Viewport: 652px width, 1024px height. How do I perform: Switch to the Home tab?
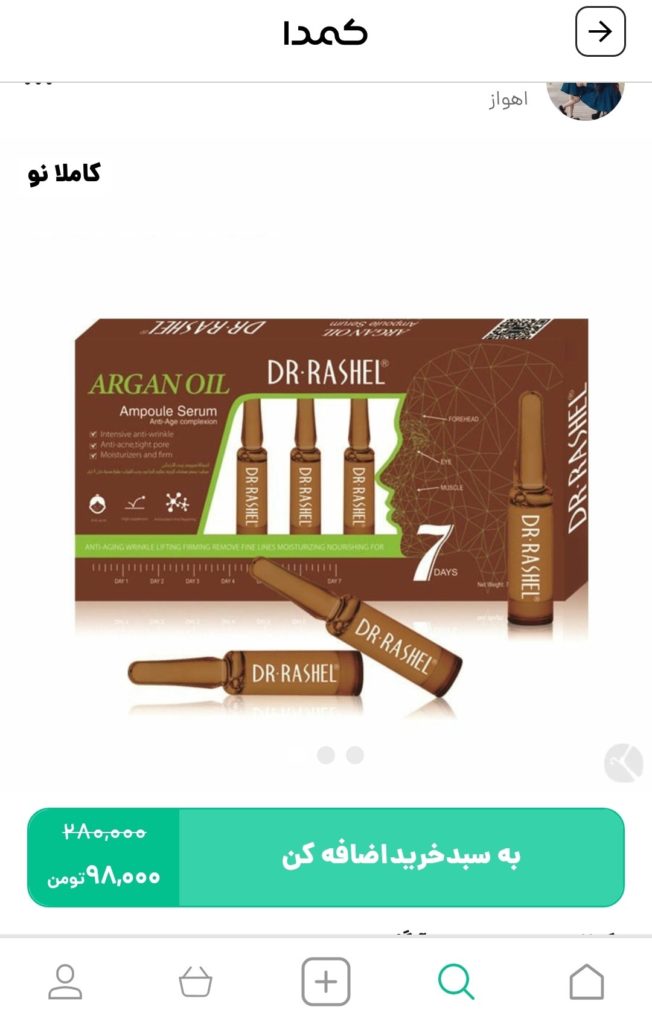(x=587, y=982)
